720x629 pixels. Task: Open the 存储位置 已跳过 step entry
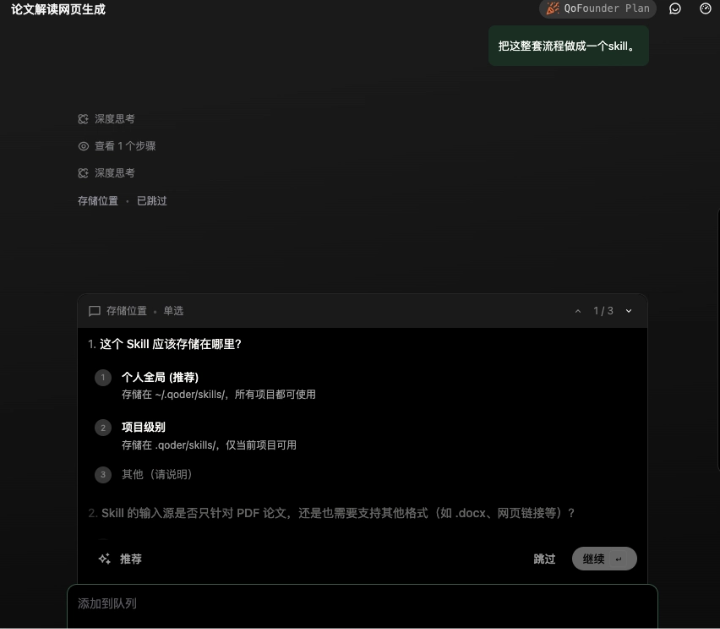(x=122, y=201)
